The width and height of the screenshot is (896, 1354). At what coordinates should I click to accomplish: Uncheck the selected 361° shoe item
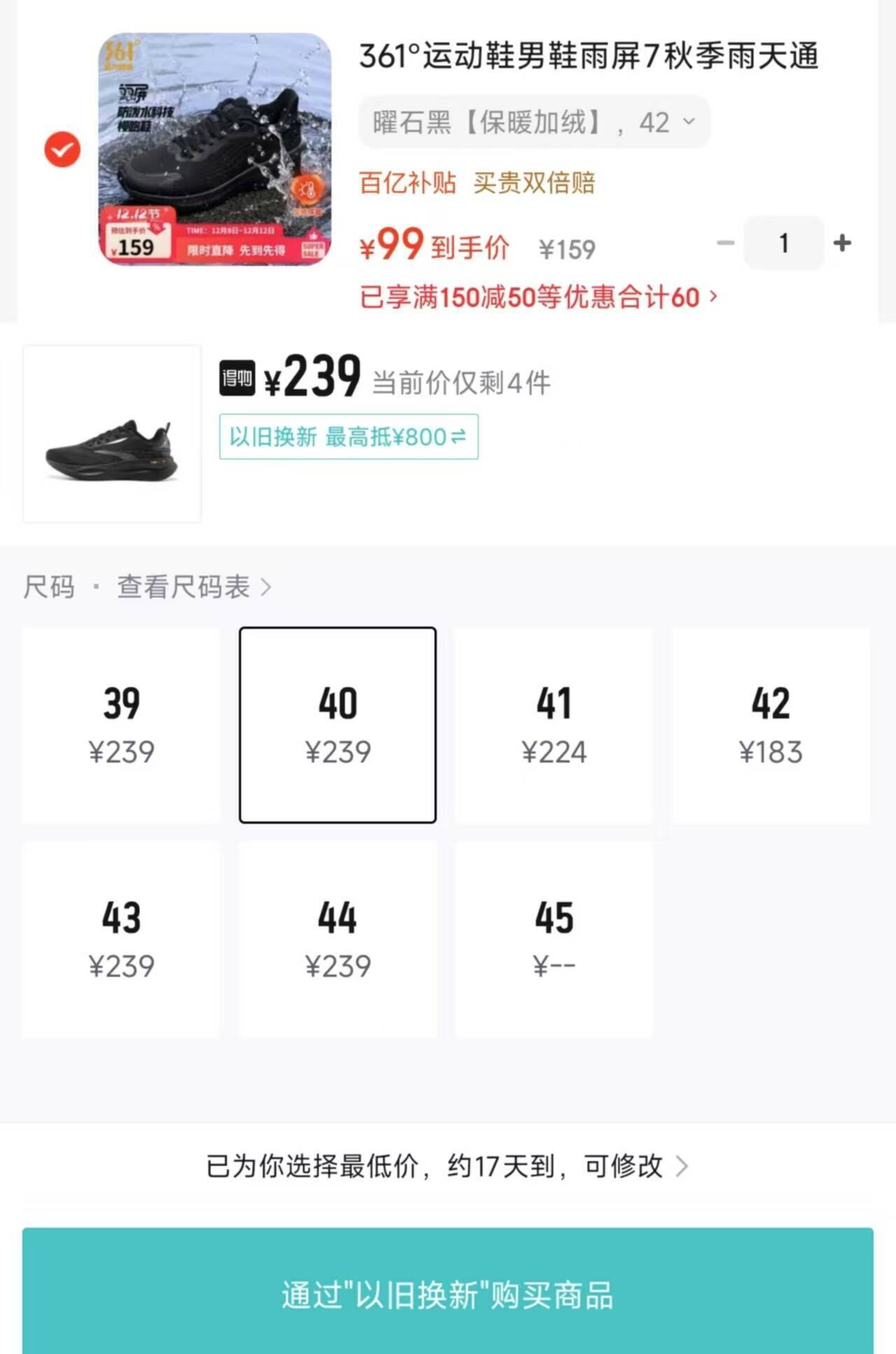62,149
